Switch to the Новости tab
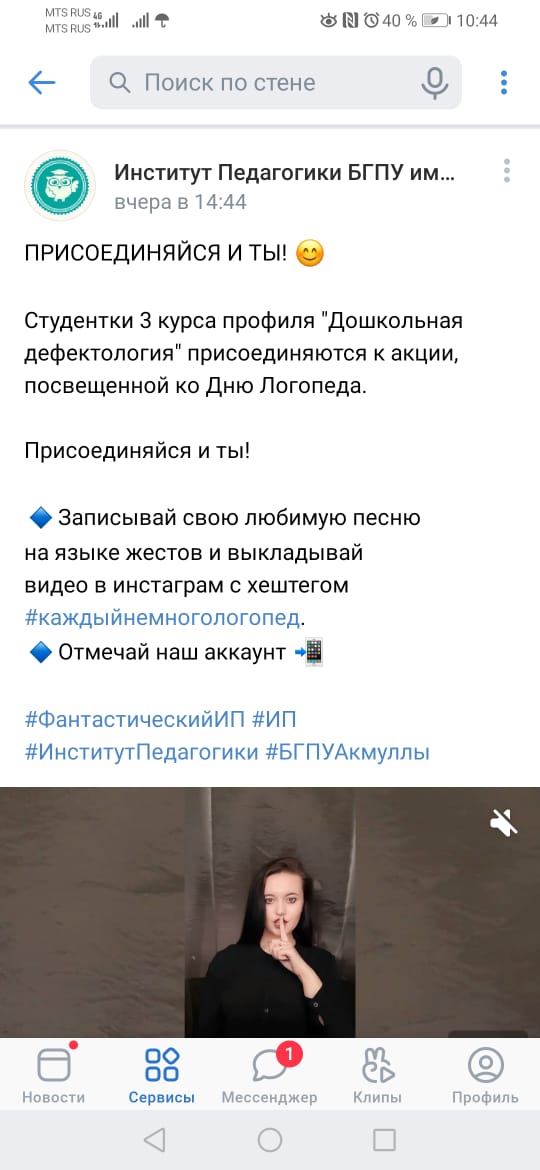 54,1073
